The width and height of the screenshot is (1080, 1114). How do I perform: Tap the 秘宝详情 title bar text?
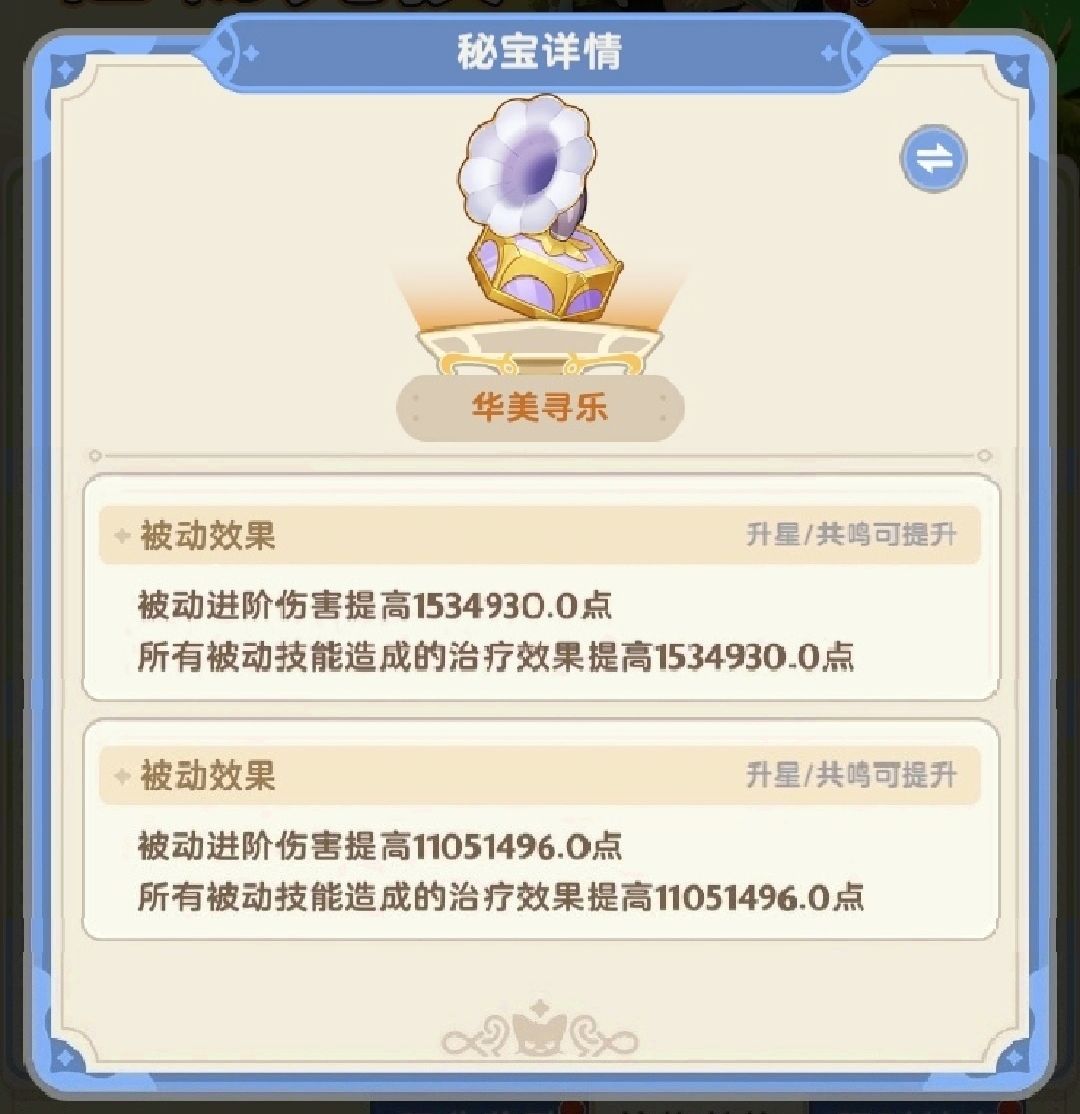[x=540, y=54]
